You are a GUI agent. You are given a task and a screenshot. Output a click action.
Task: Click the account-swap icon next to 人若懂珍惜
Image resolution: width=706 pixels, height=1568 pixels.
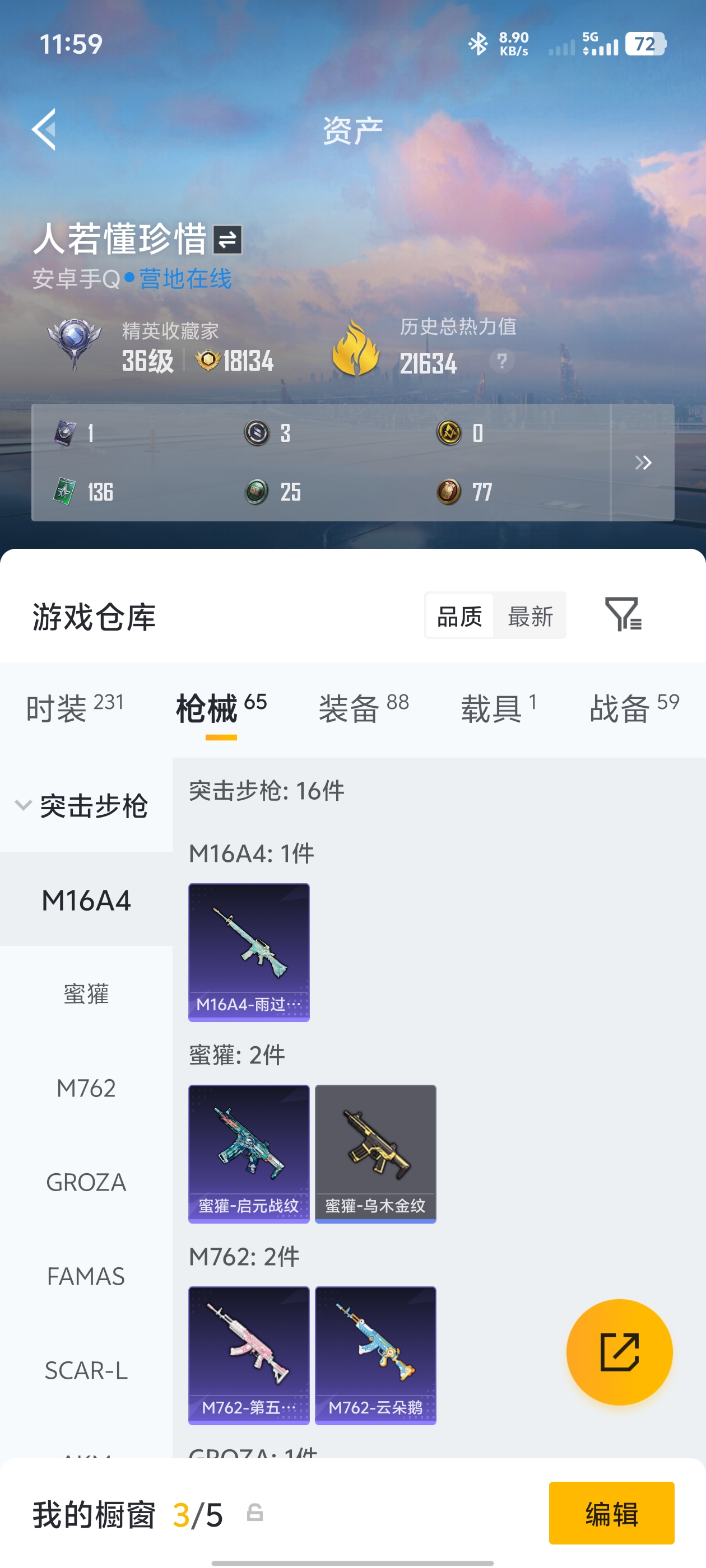coord(226,240)
